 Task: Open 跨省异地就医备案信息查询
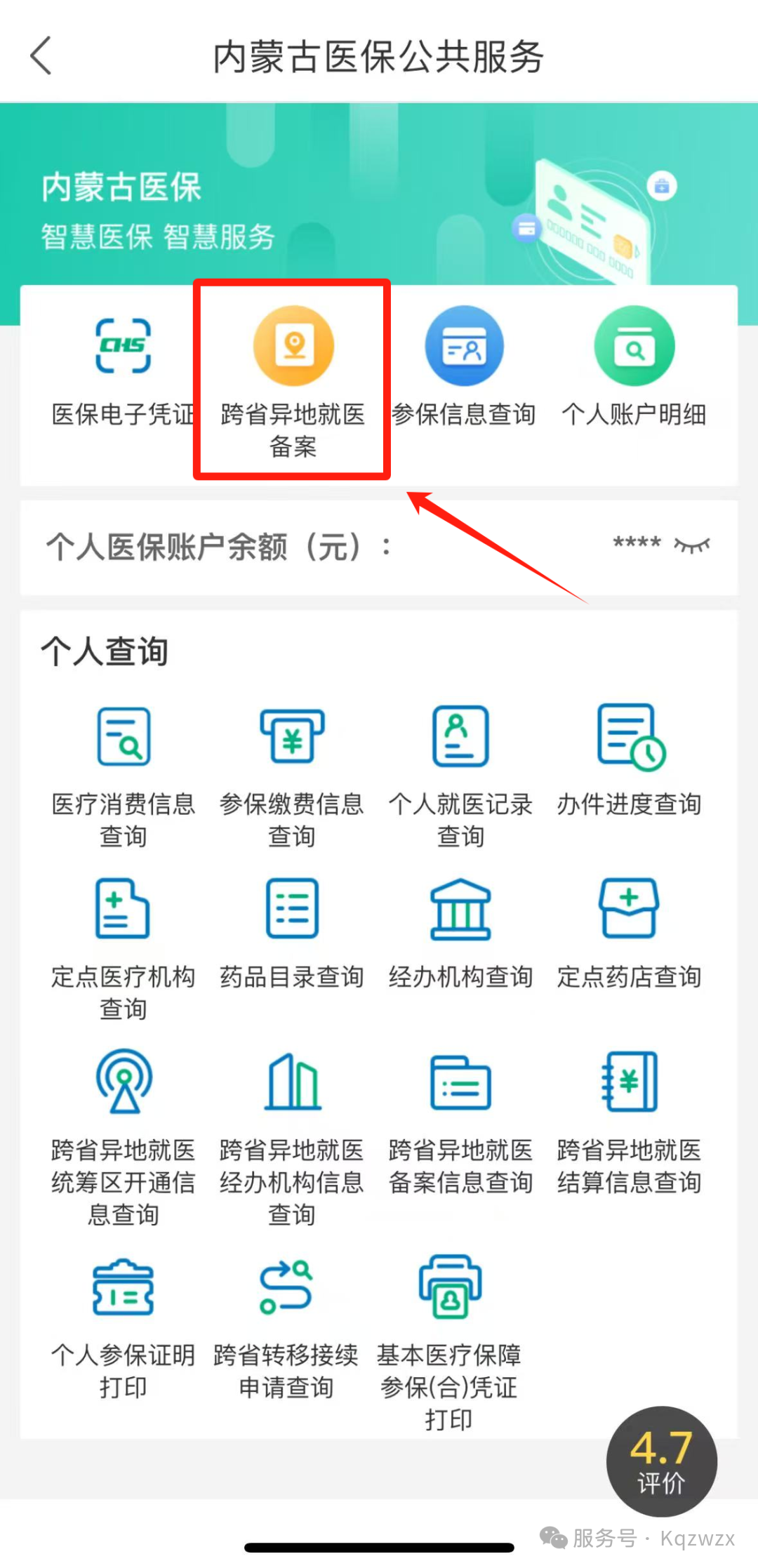point(460,1123)
